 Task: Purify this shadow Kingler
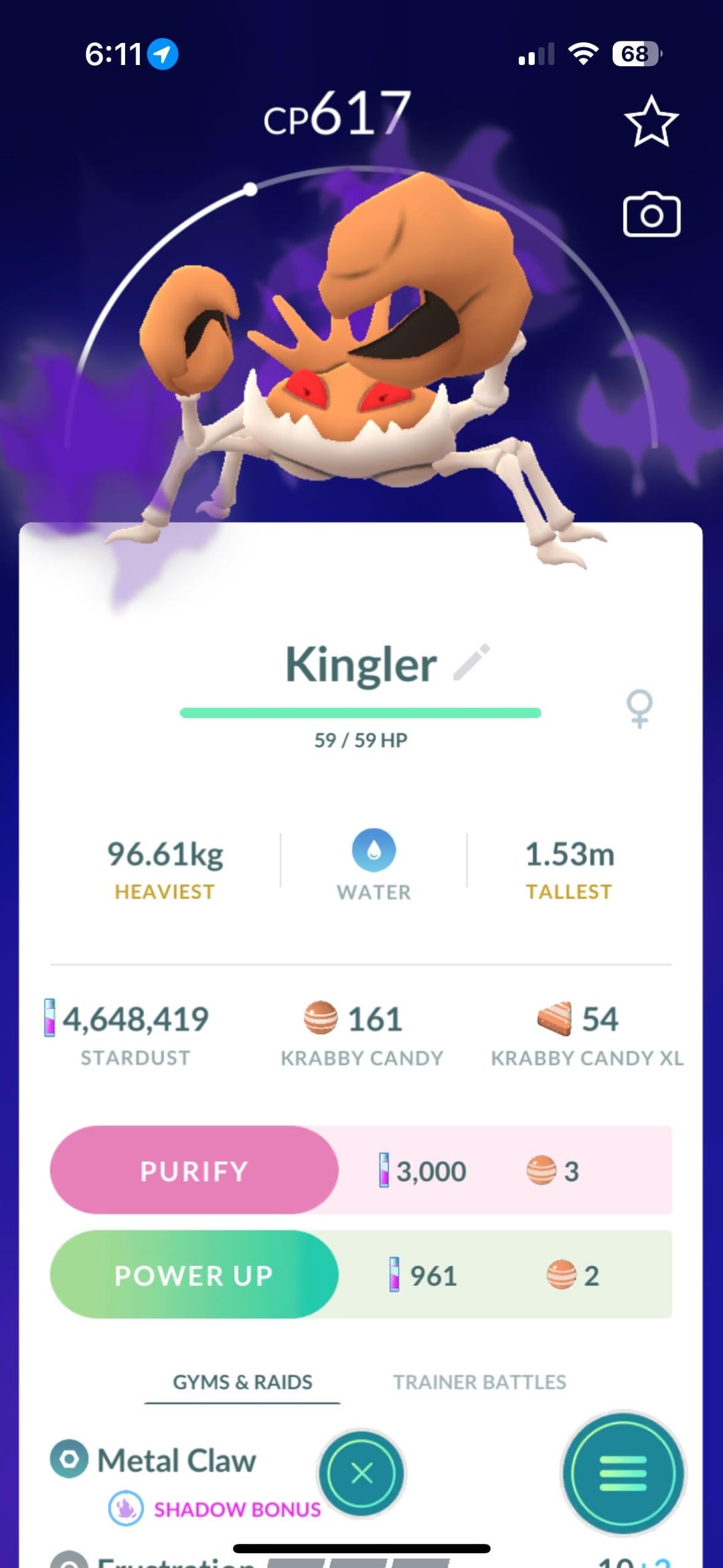194,1170
